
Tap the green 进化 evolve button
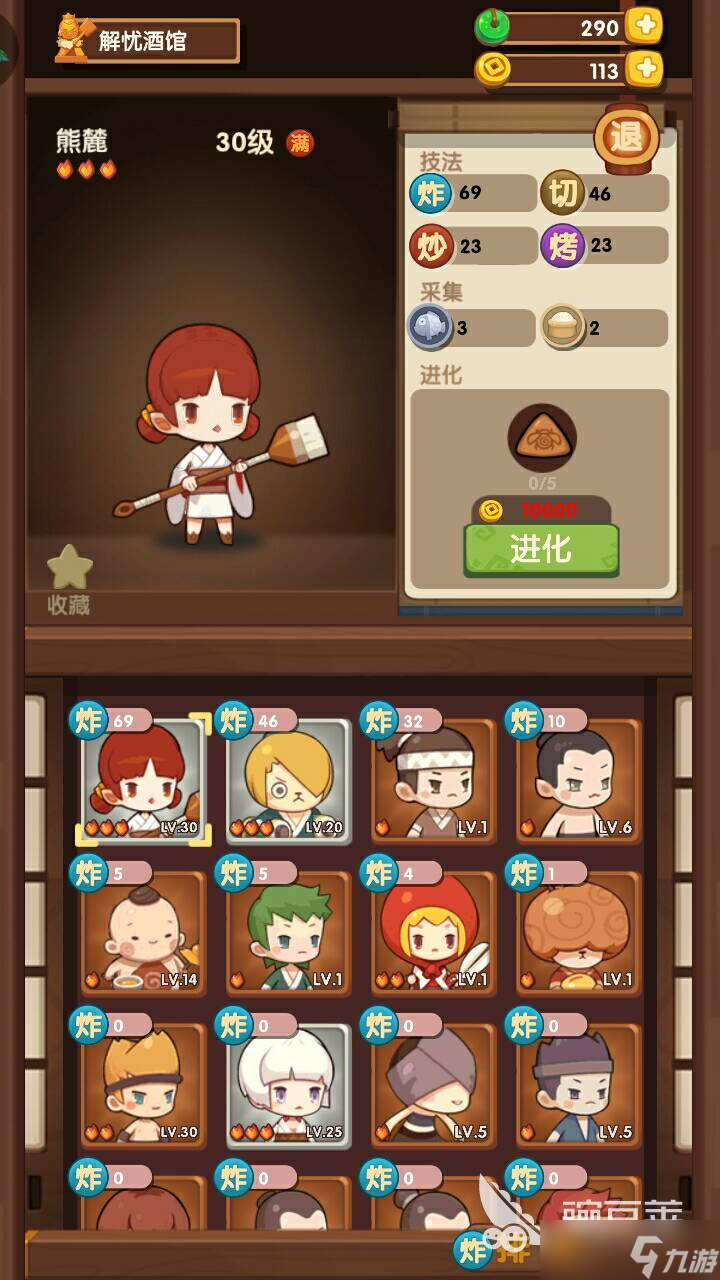(x=541, y=549)
